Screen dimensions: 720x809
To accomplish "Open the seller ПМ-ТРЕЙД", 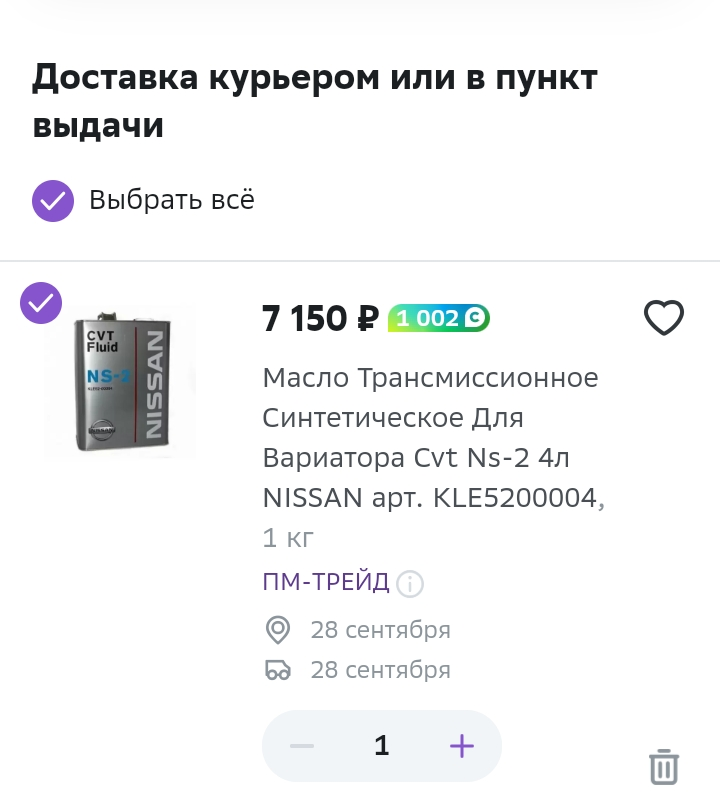I will point(325,582).
